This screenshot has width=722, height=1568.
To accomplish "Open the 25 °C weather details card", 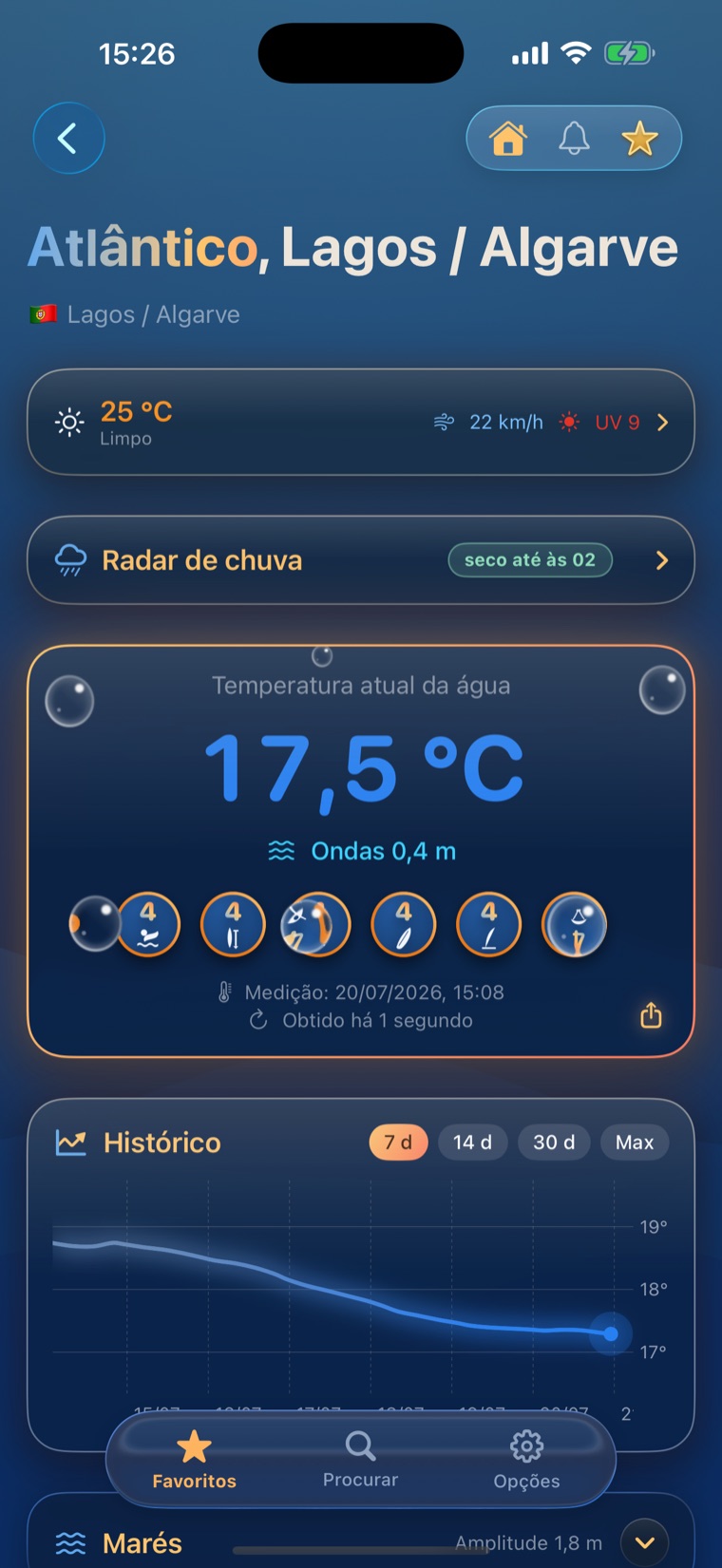I will pyautogui.click(x=361, y=422).
